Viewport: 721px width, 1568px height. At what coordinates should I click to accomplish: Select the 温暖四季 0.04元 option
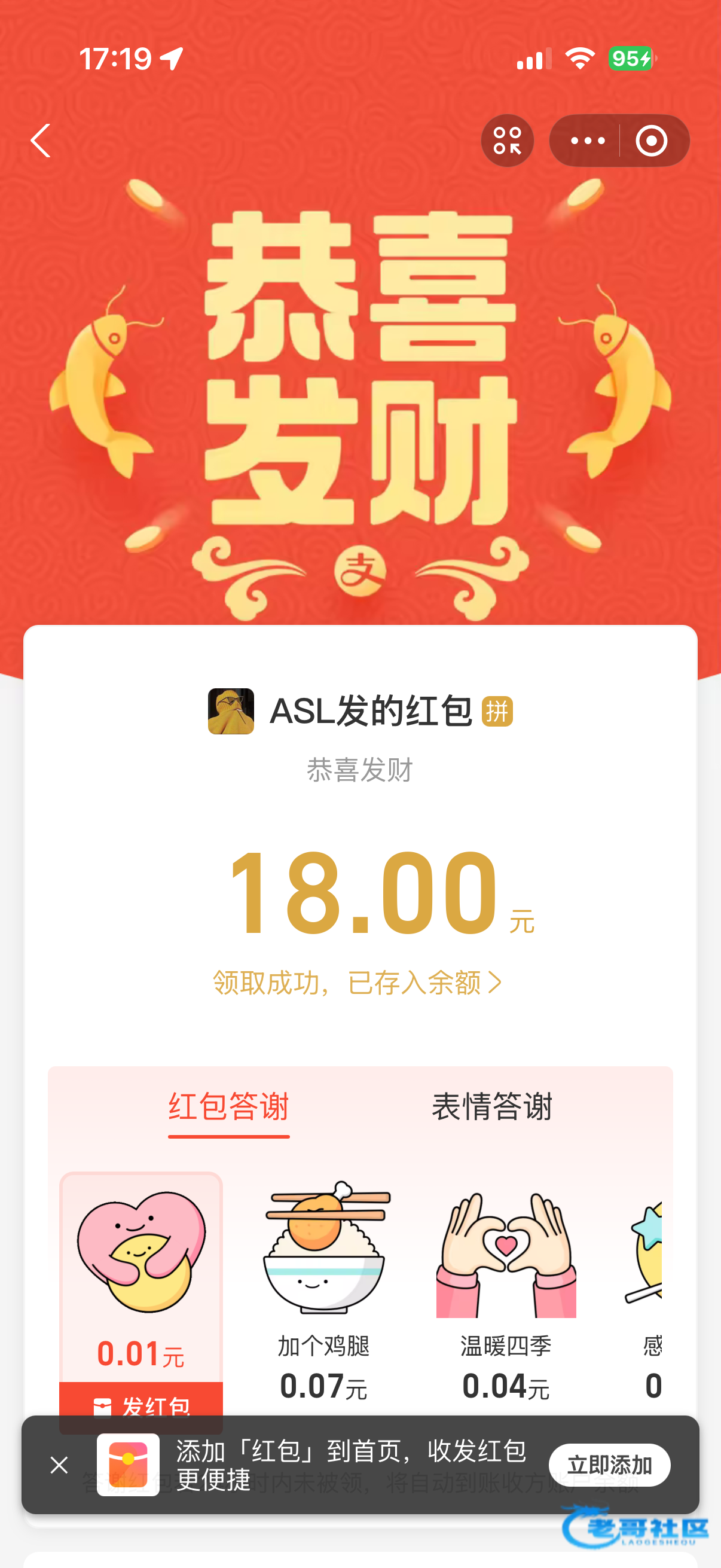pos(506,1291)
